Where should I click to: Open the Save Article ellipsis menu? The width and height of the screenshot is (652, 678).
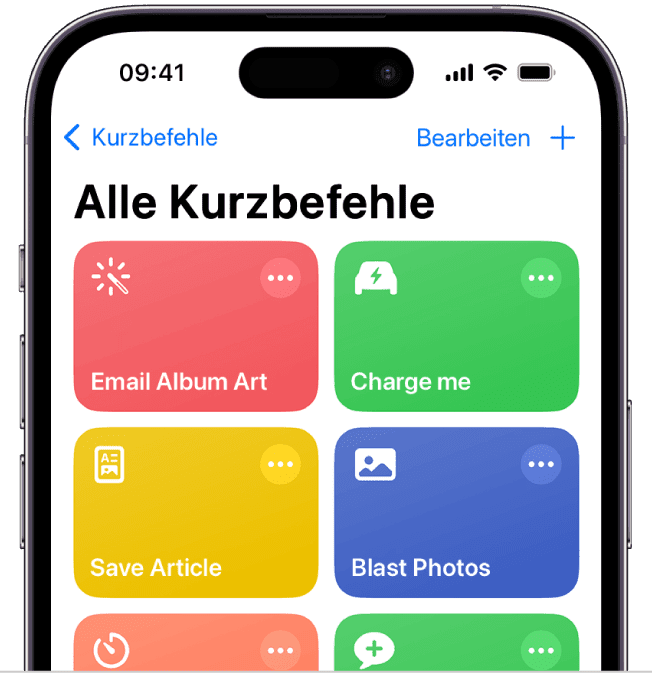pyautogui.click(x=280, y=465)
